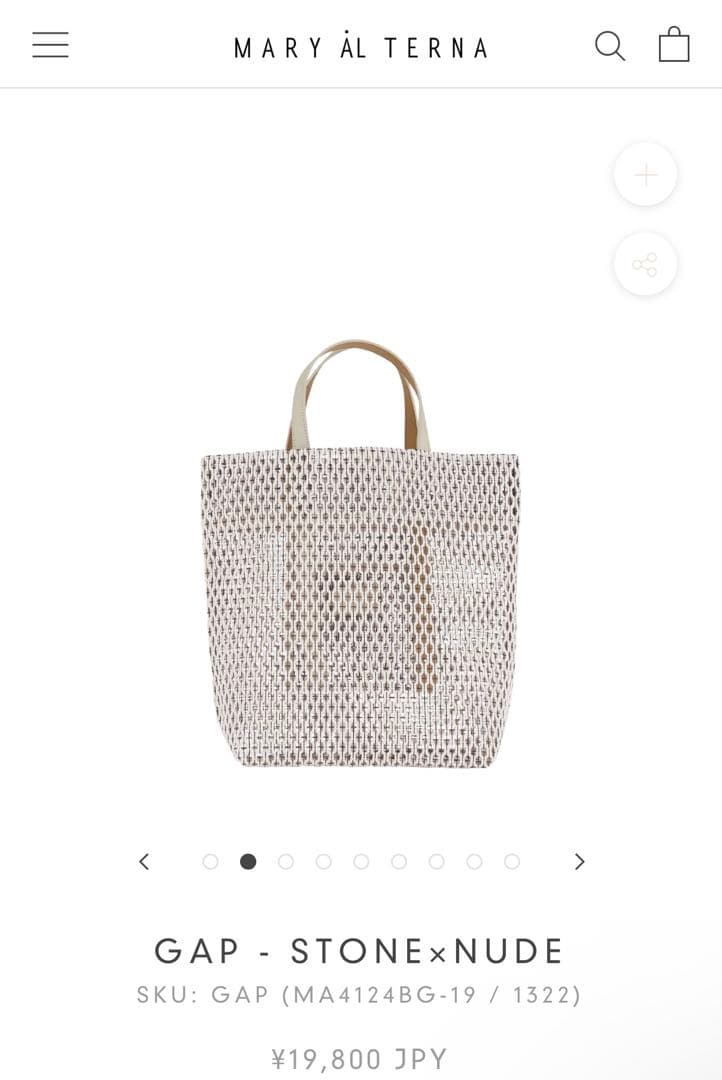Select the currently active second dot
The height and width of the screenshot is (1080, 722).
(x=248, y=861)
